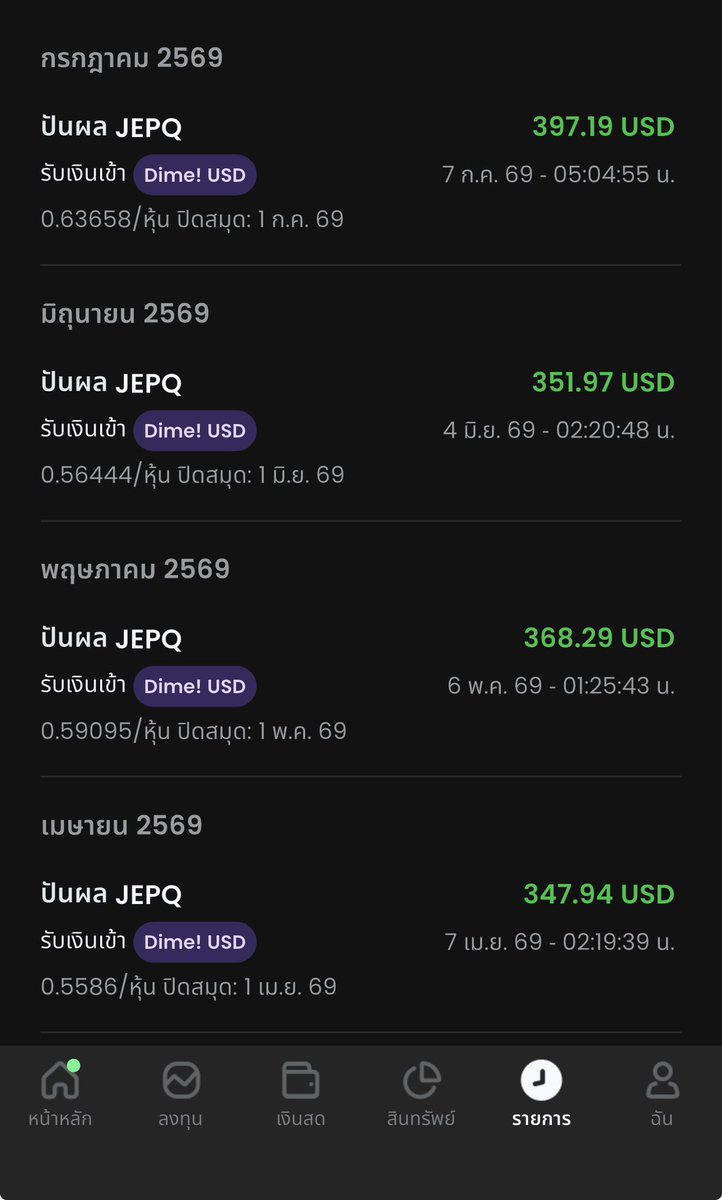Switch to the ลงทุน tab
Image resolution: width=722 pixels, height=1200 pixels.
pyautogui.click(x=180, y=1094)
